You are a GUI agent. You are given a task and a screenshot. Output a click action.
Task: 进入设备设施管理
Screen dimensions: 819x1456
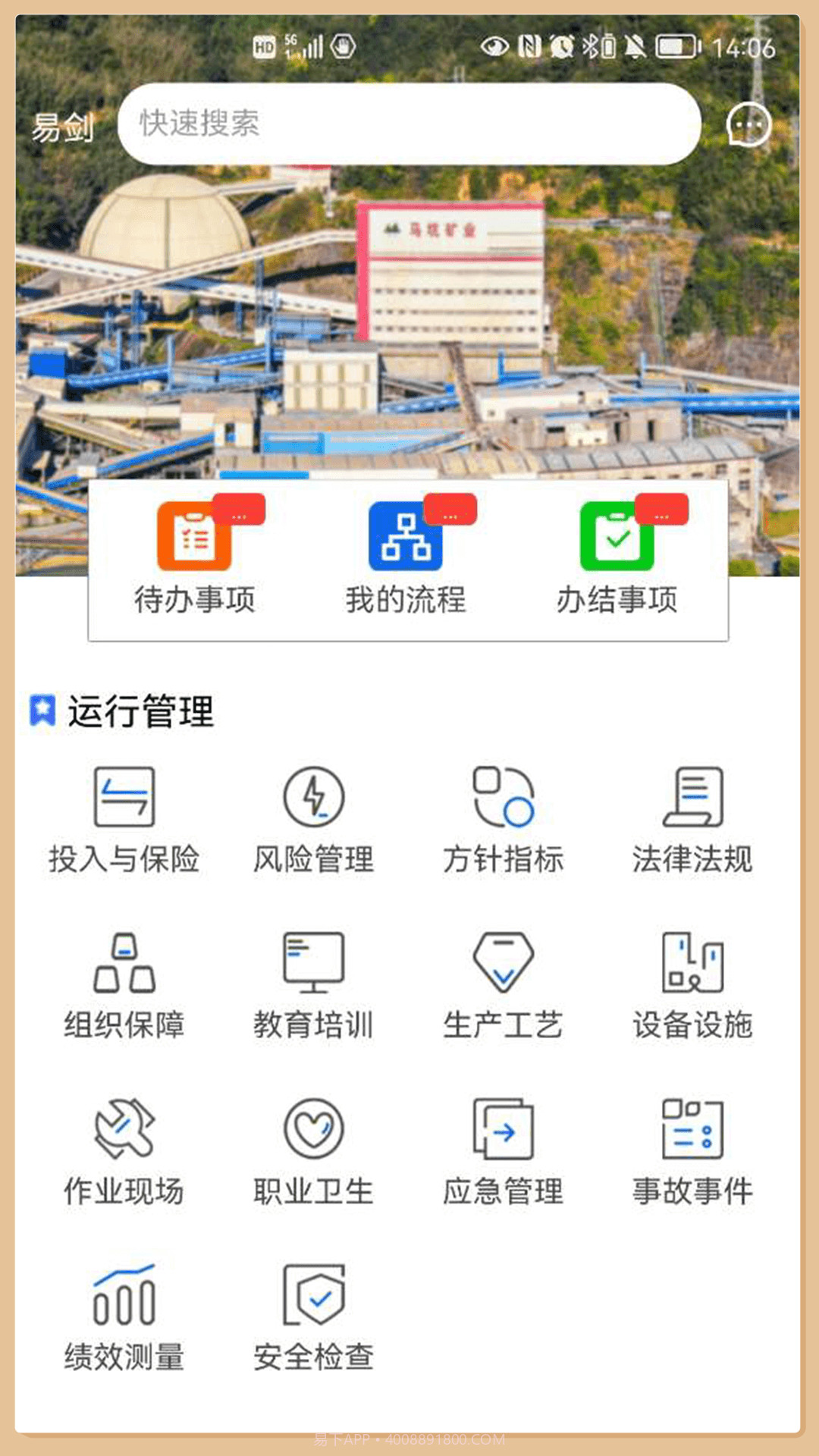pyautogui.click(x=693, y=982)
